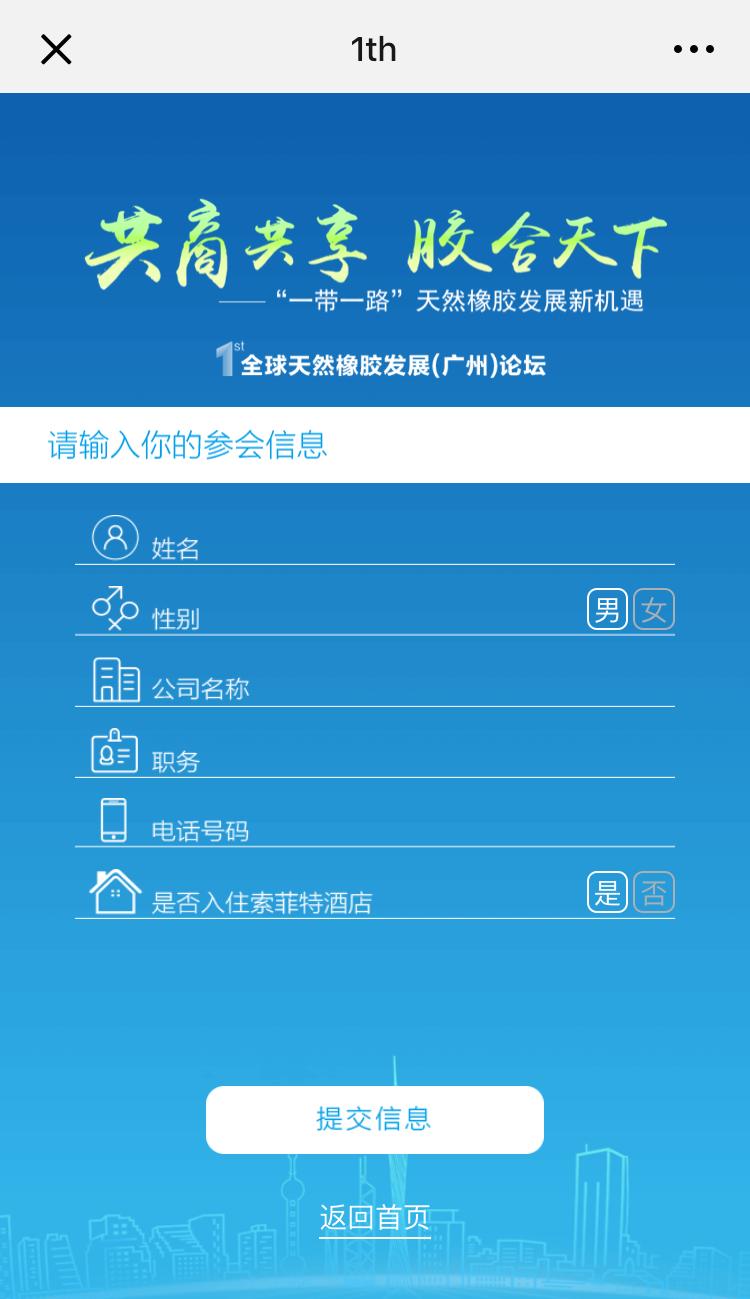
Task: Choose 否 for staying at Sofitel hotel
Action: pos(654,892)
